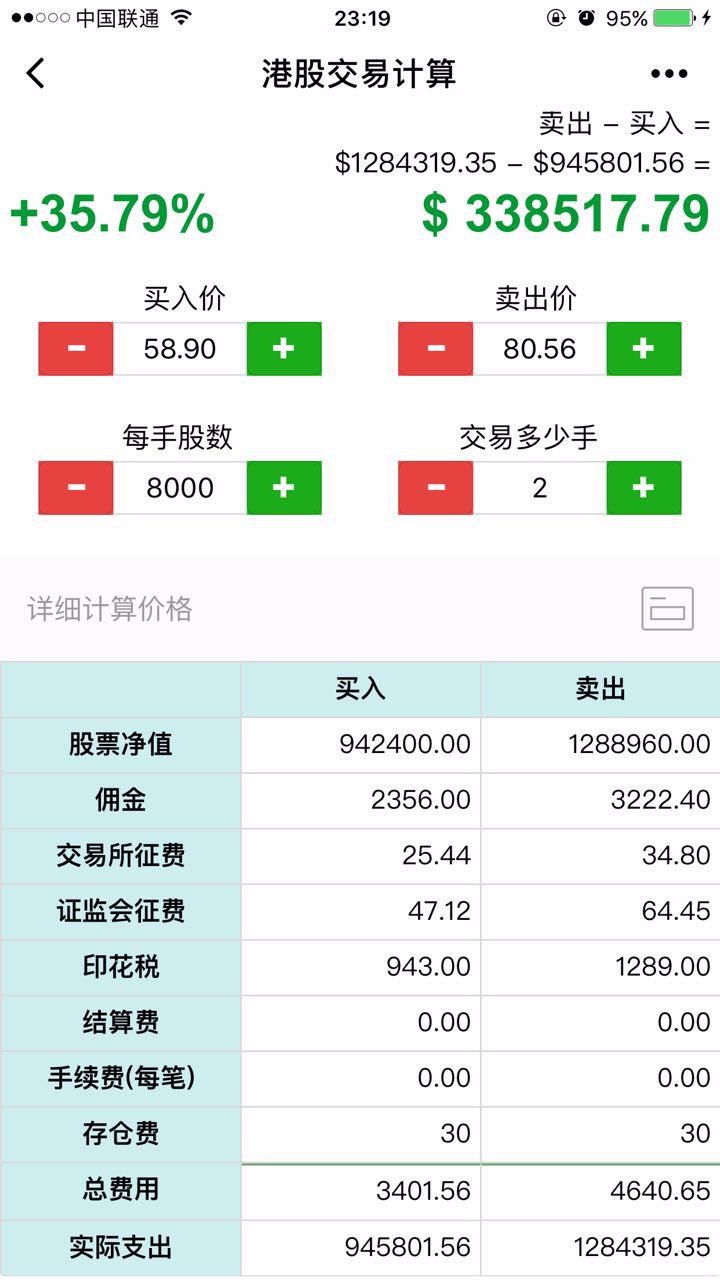This screenshot has height=1280, width=720.
Task: Increase the 卖出价 value
Action: coord(643,348)
